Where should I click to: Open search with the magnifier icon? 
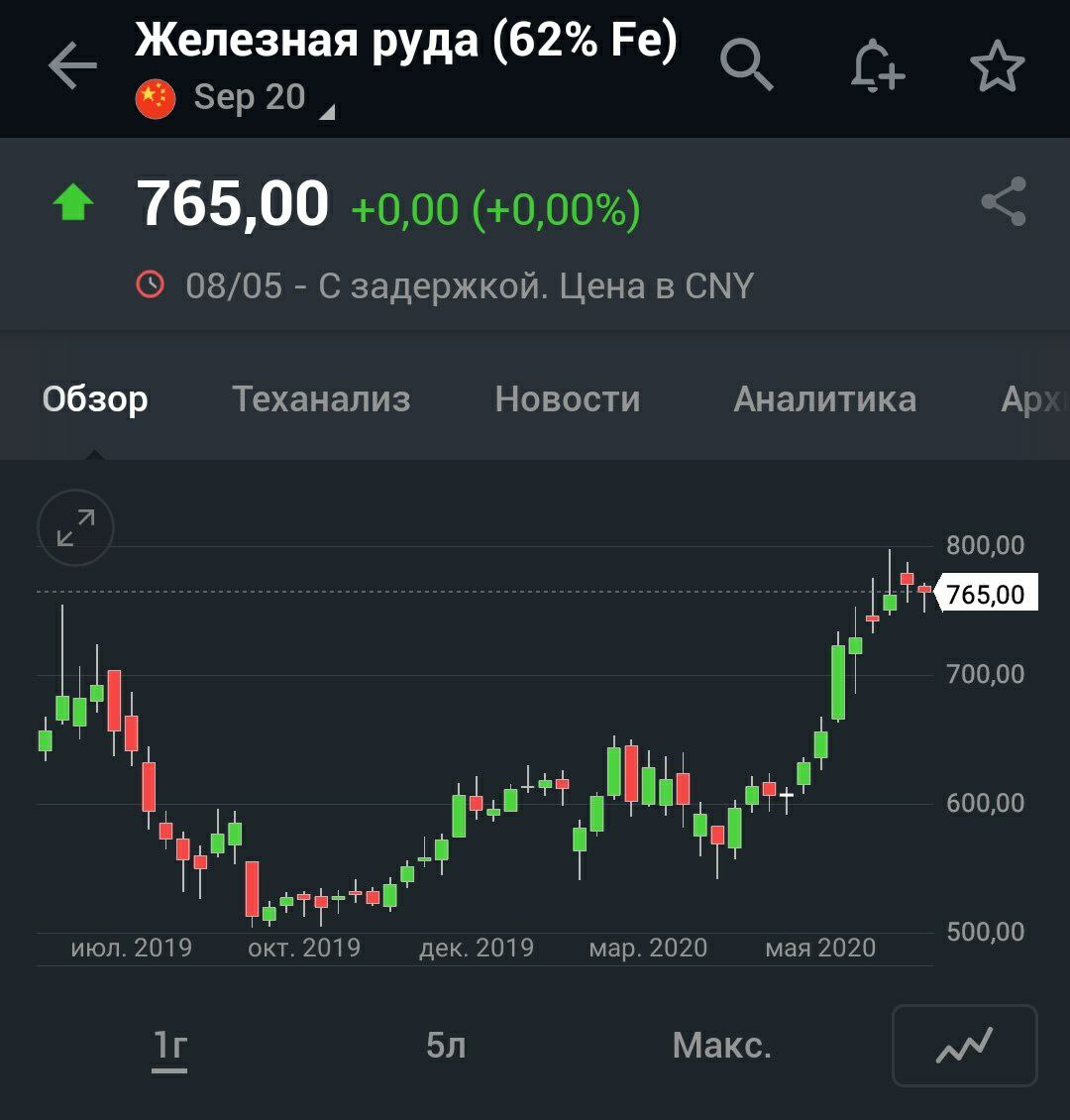[746, 65]
